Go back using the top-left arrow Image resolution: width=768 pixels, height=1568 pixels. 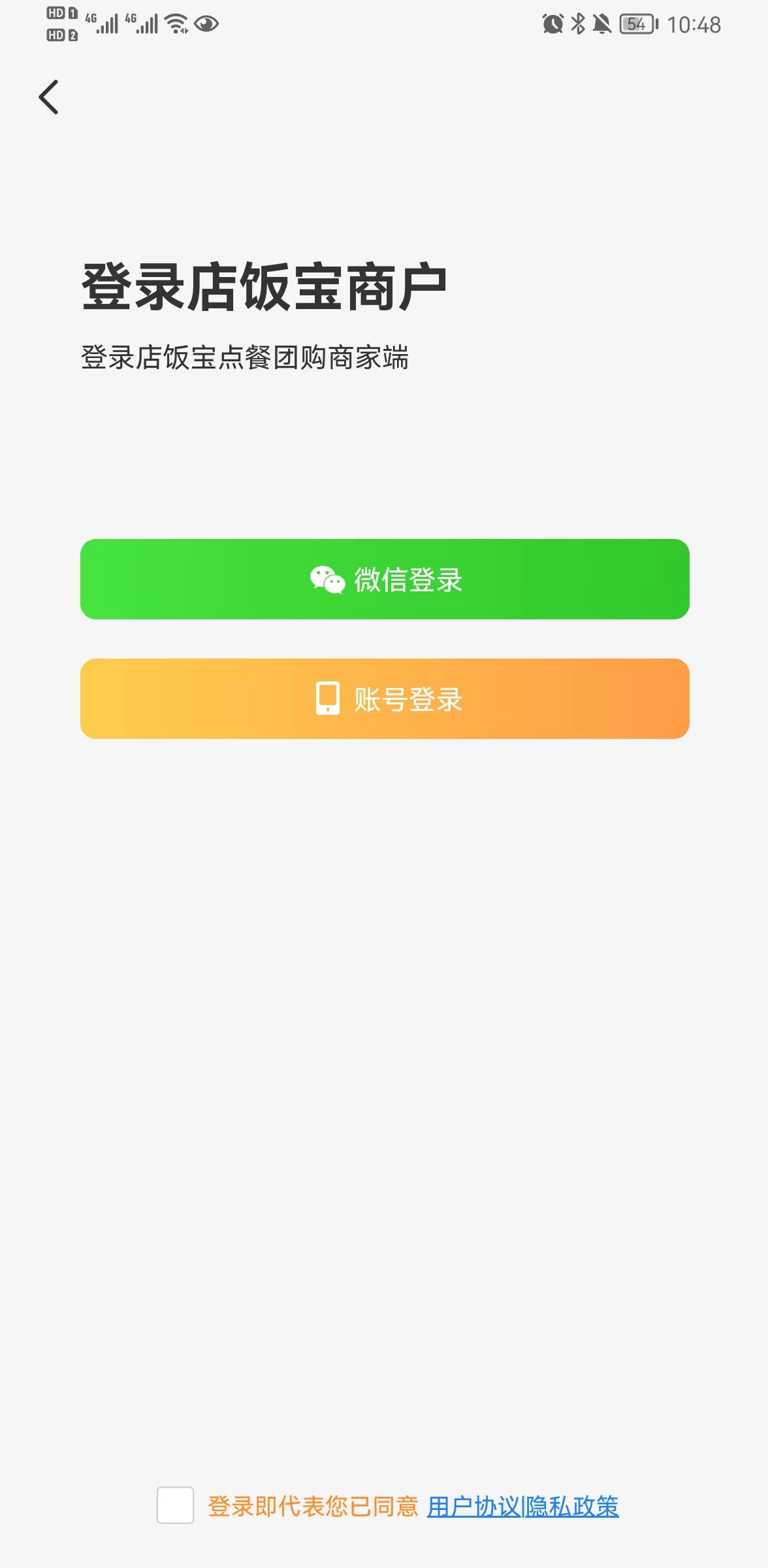49,97
